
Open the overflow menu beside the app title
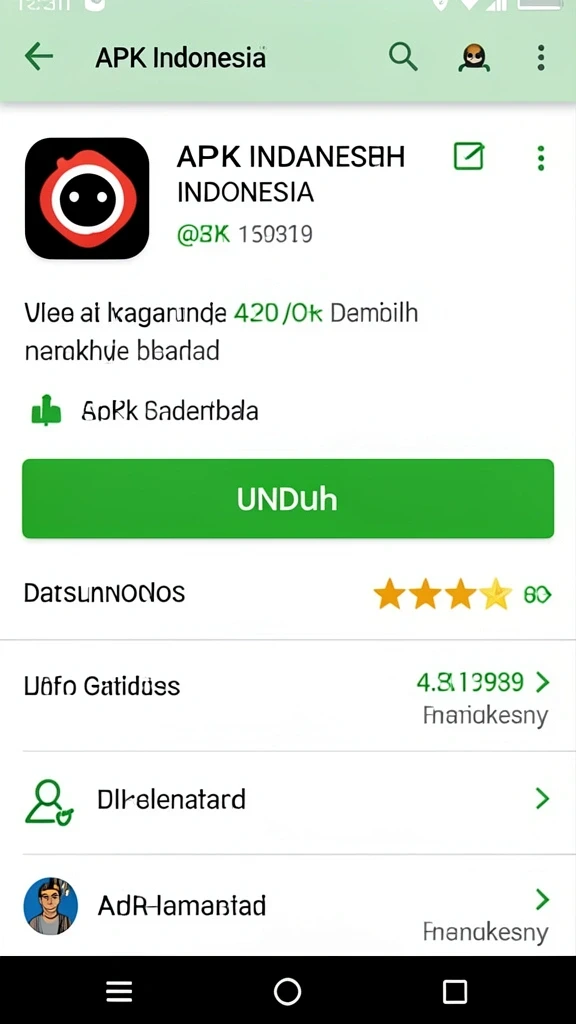click(x=540, y=158)
